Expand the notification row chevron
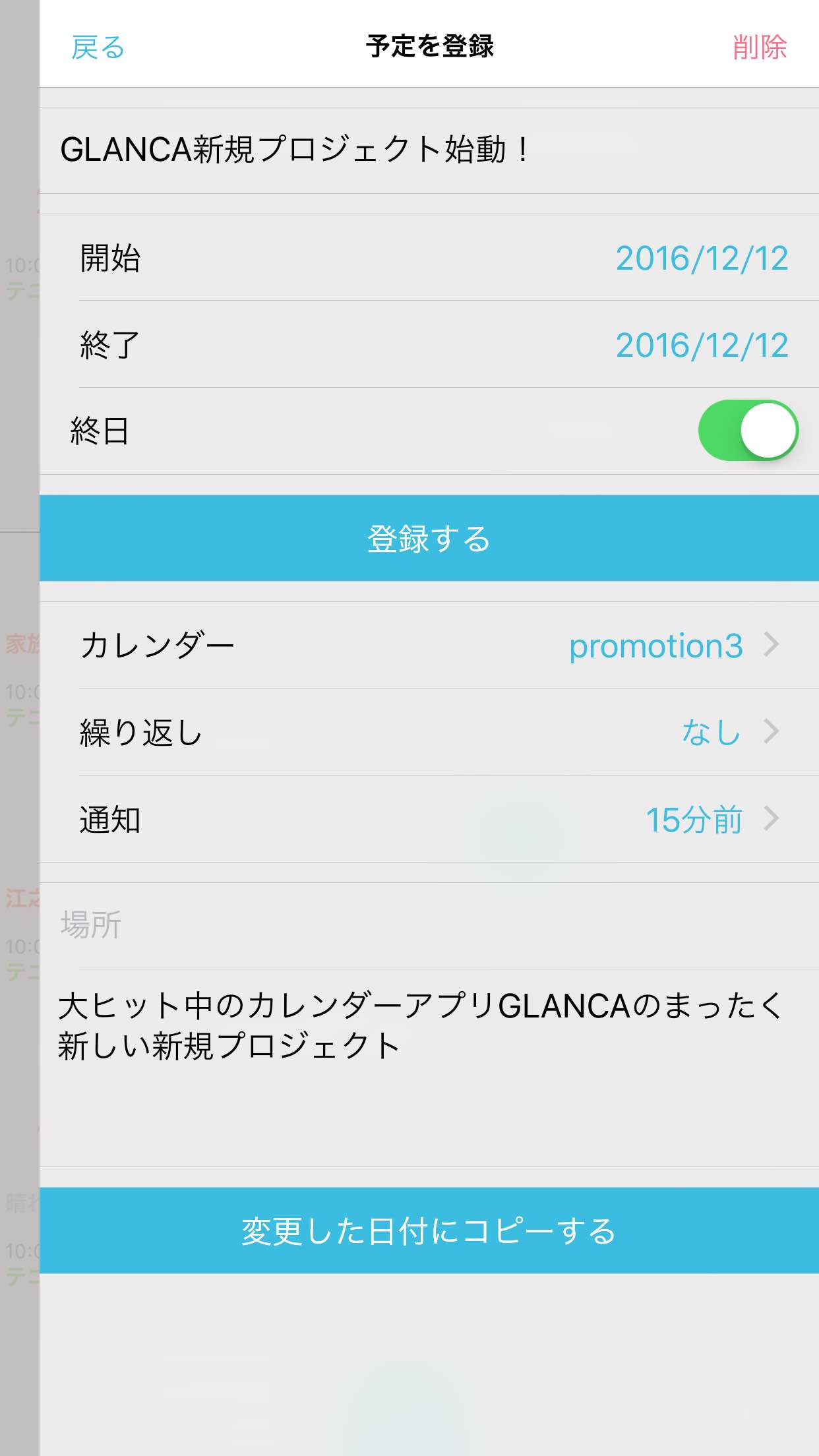 773,820
